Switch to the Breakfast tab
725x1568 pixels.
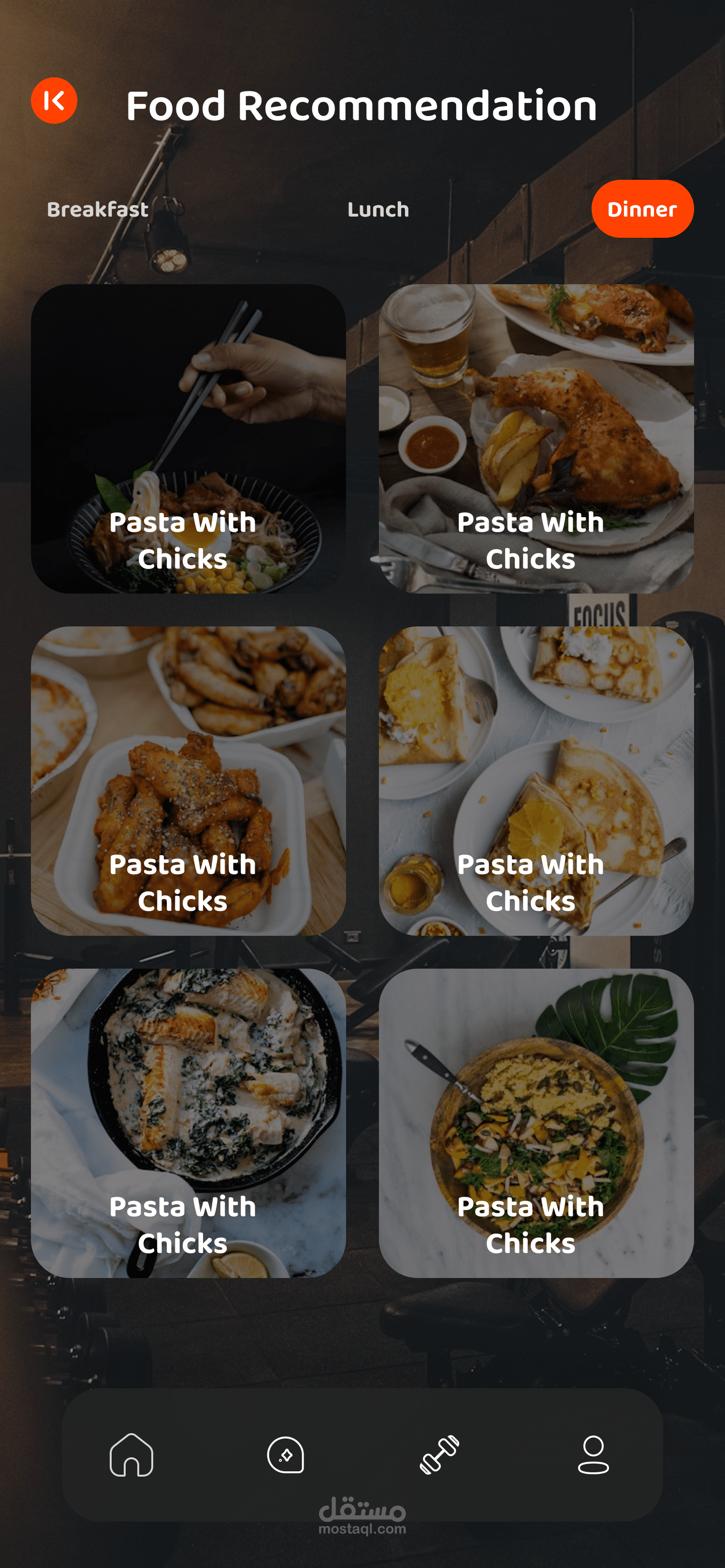coord(98,209)
